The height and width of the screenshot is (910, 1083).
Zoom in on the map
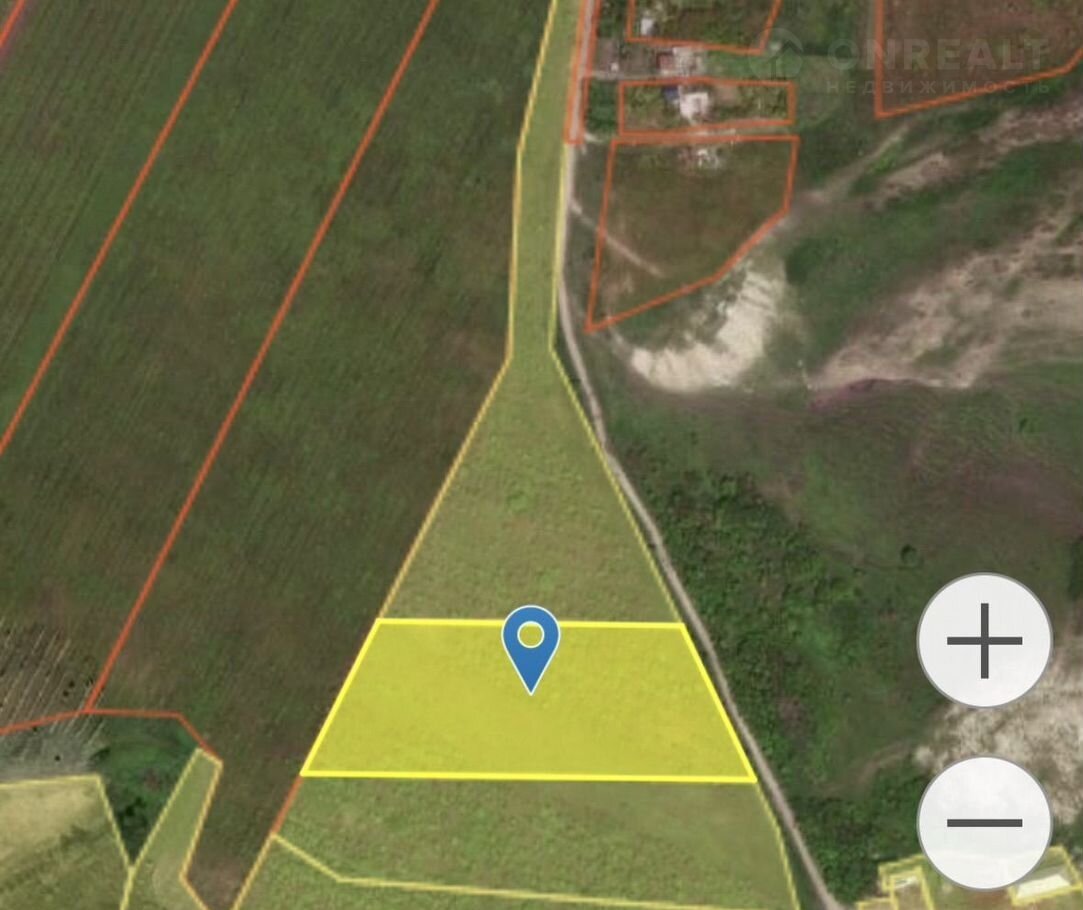pos(984,640)
